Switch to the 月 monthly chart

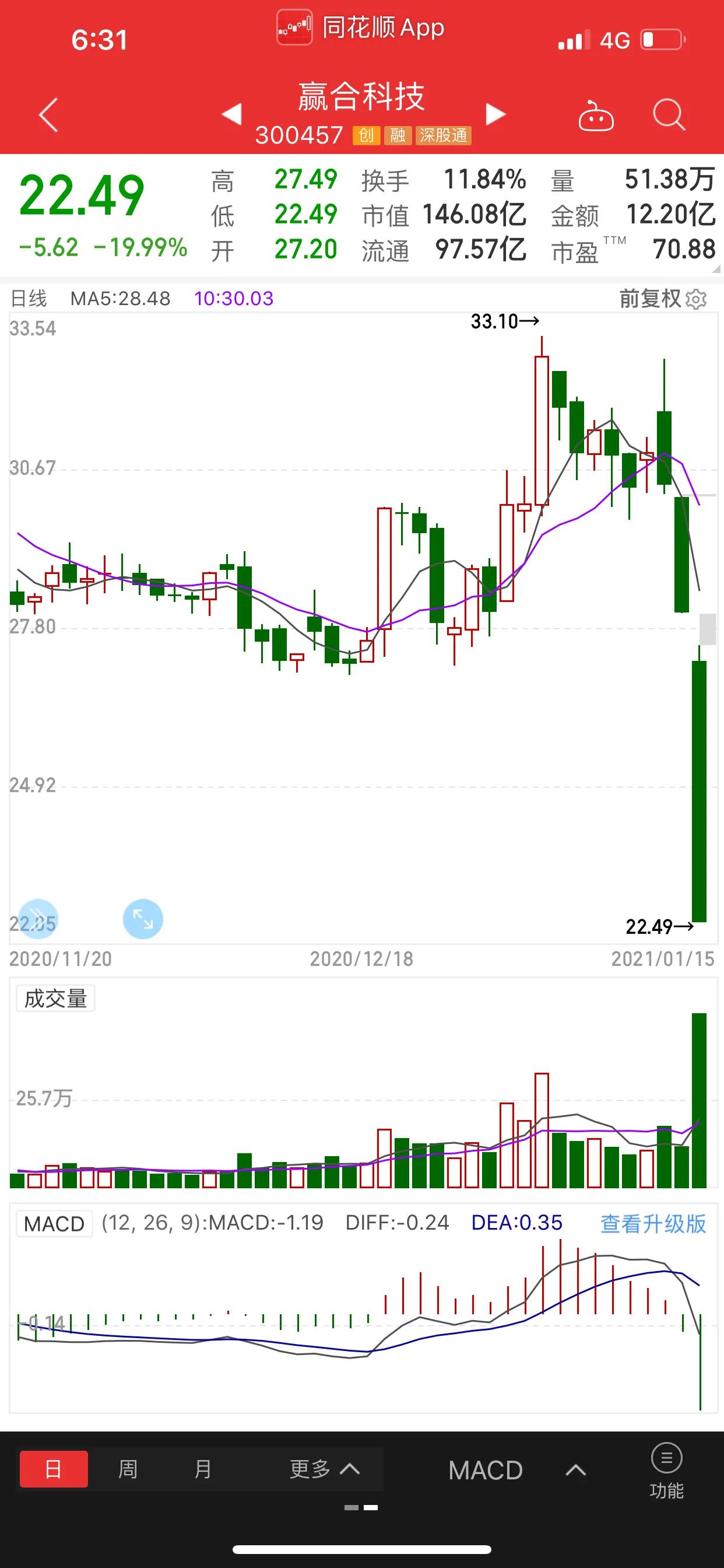pos(203,1469)
